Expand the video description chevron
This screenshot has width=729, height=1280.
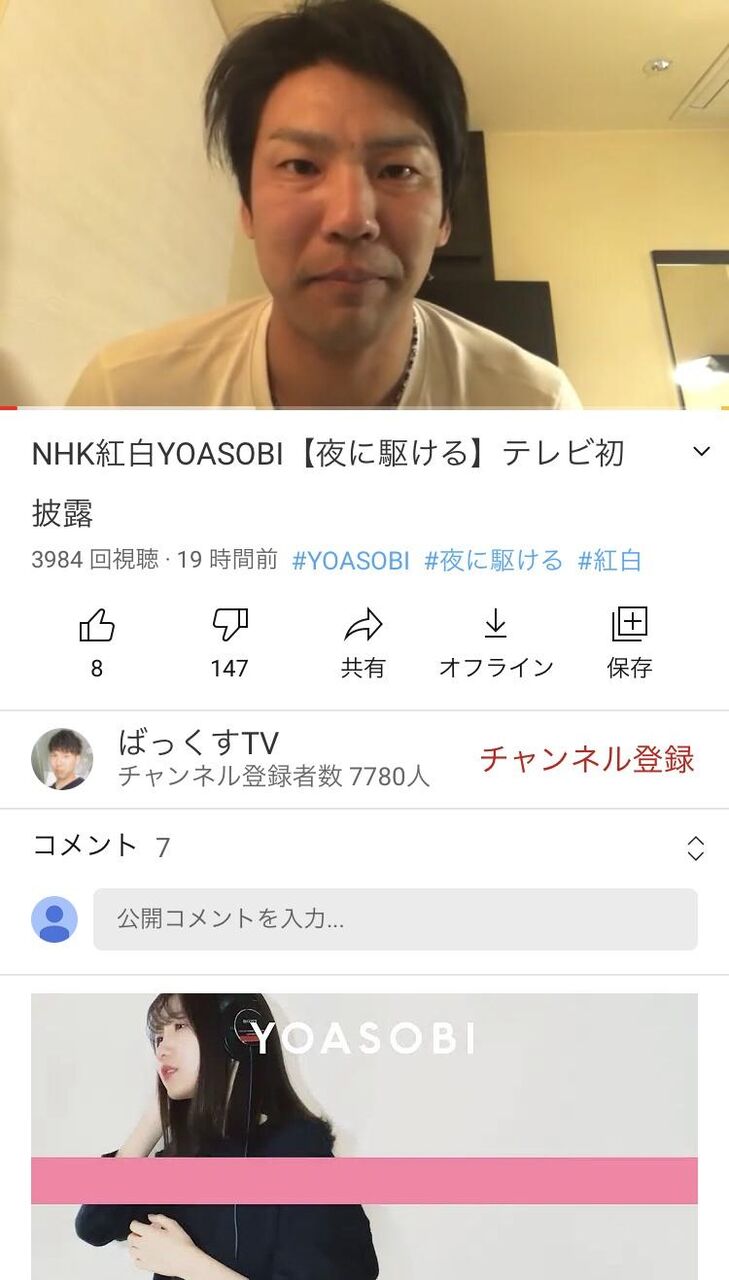coord(702,451)
